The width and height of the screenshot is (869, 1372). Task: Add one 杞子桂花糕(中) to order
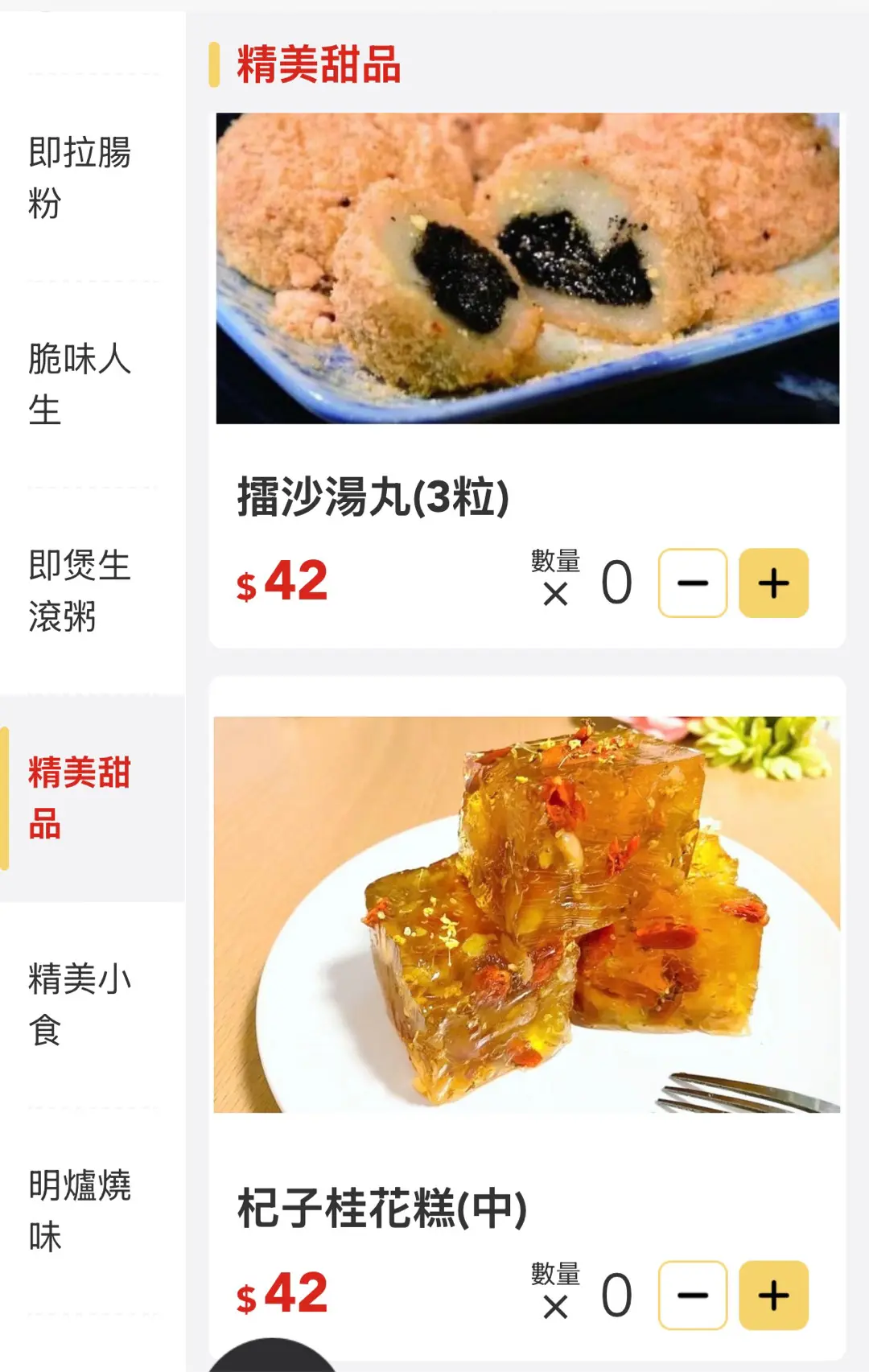tap(773, 1296)
